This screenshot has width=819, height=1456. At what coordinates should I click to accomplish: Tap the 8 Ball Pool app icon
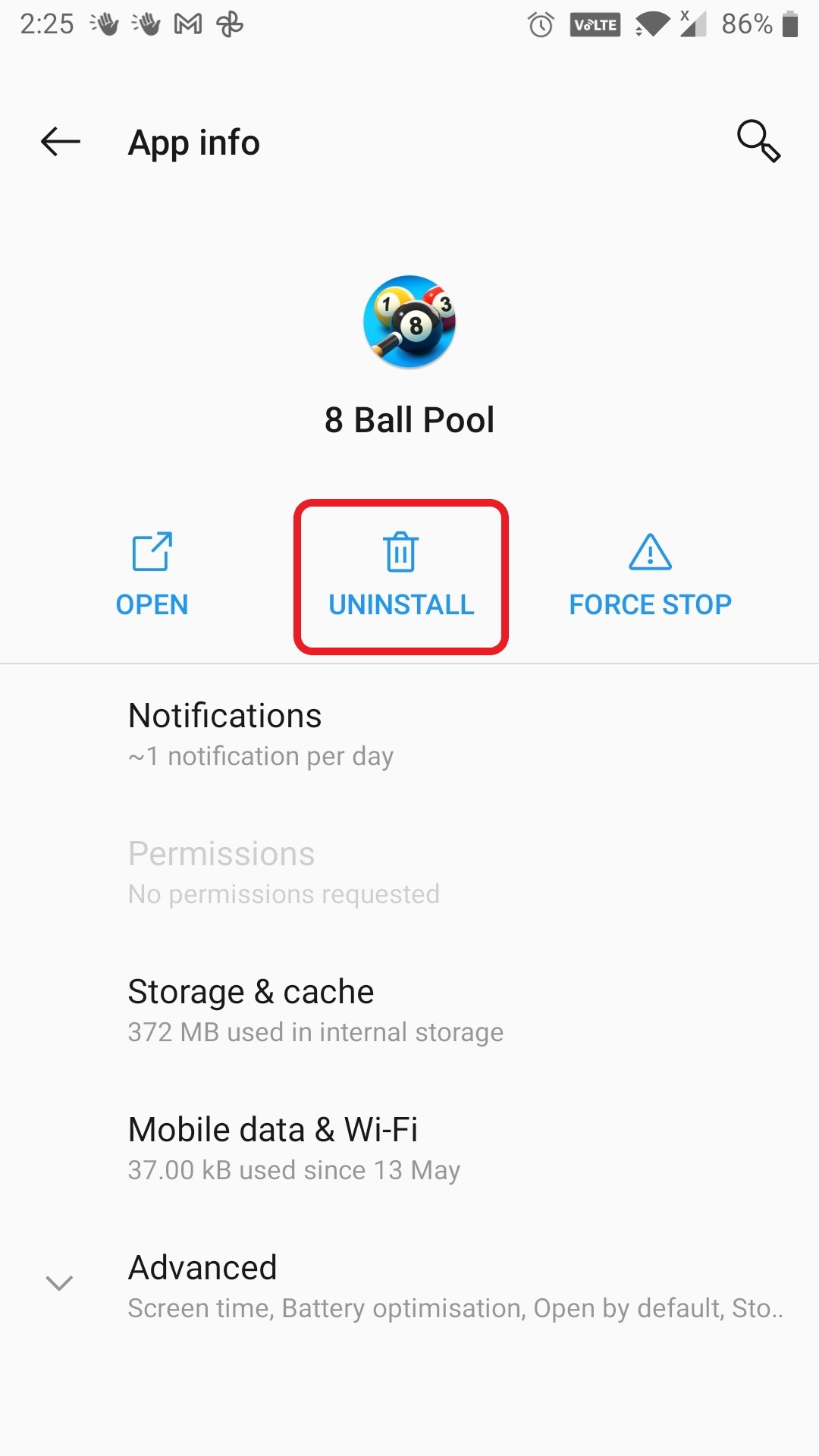[409, 322]
